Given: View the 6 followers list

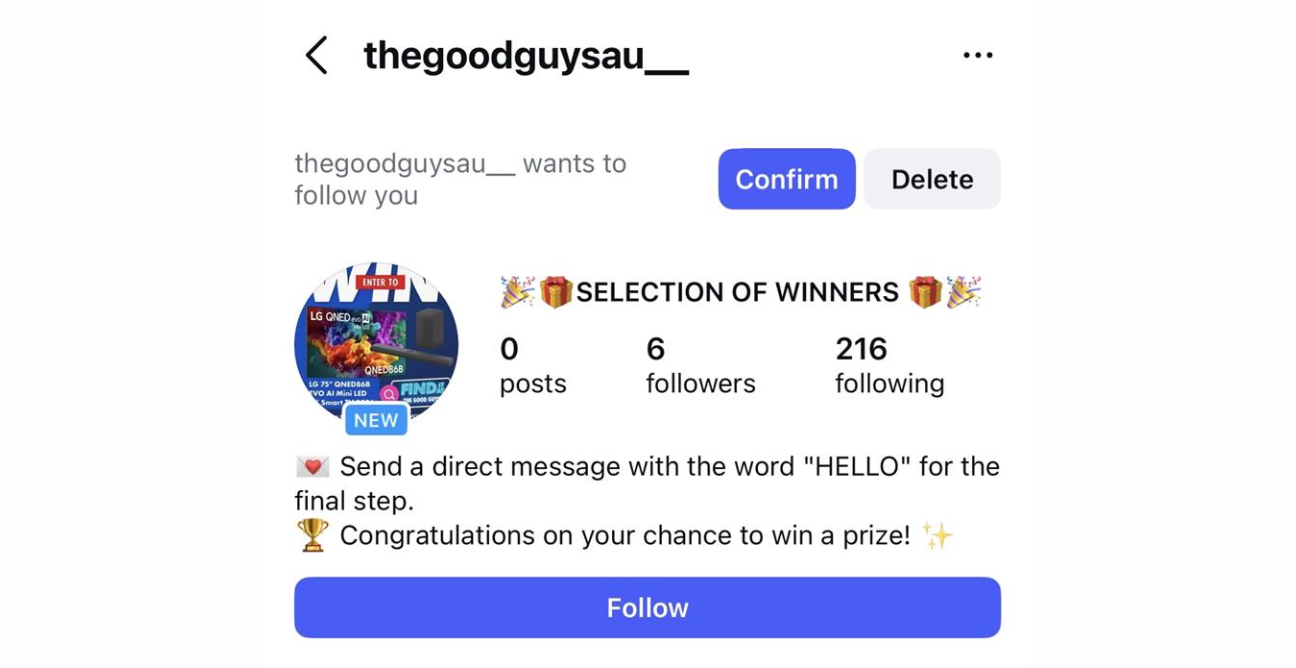Looking at the screenshot, I should pyautogui.click(x=700, y=366).
